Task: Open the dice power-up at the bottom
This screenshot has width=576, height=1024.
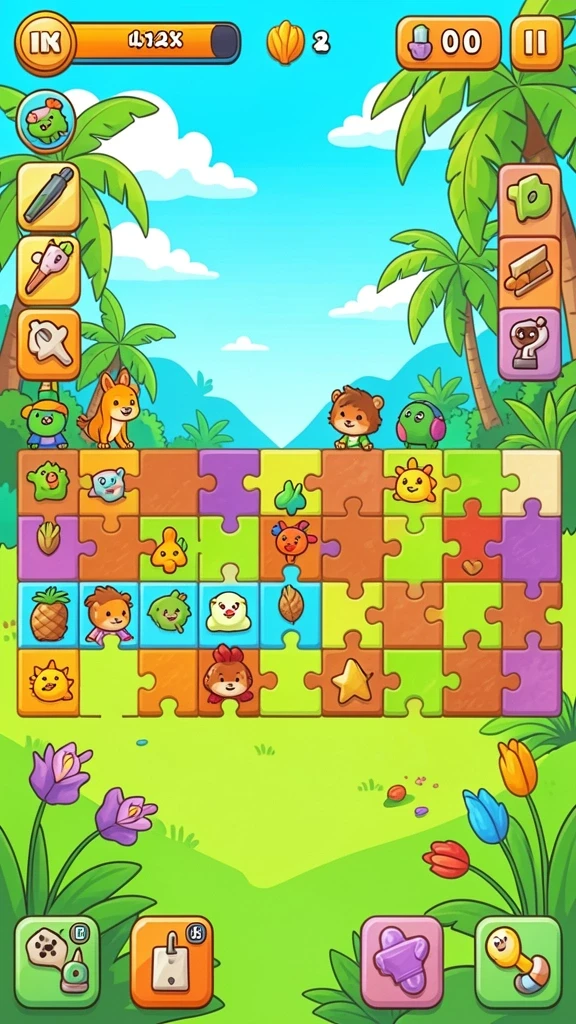Action: [x=57, y=961]
